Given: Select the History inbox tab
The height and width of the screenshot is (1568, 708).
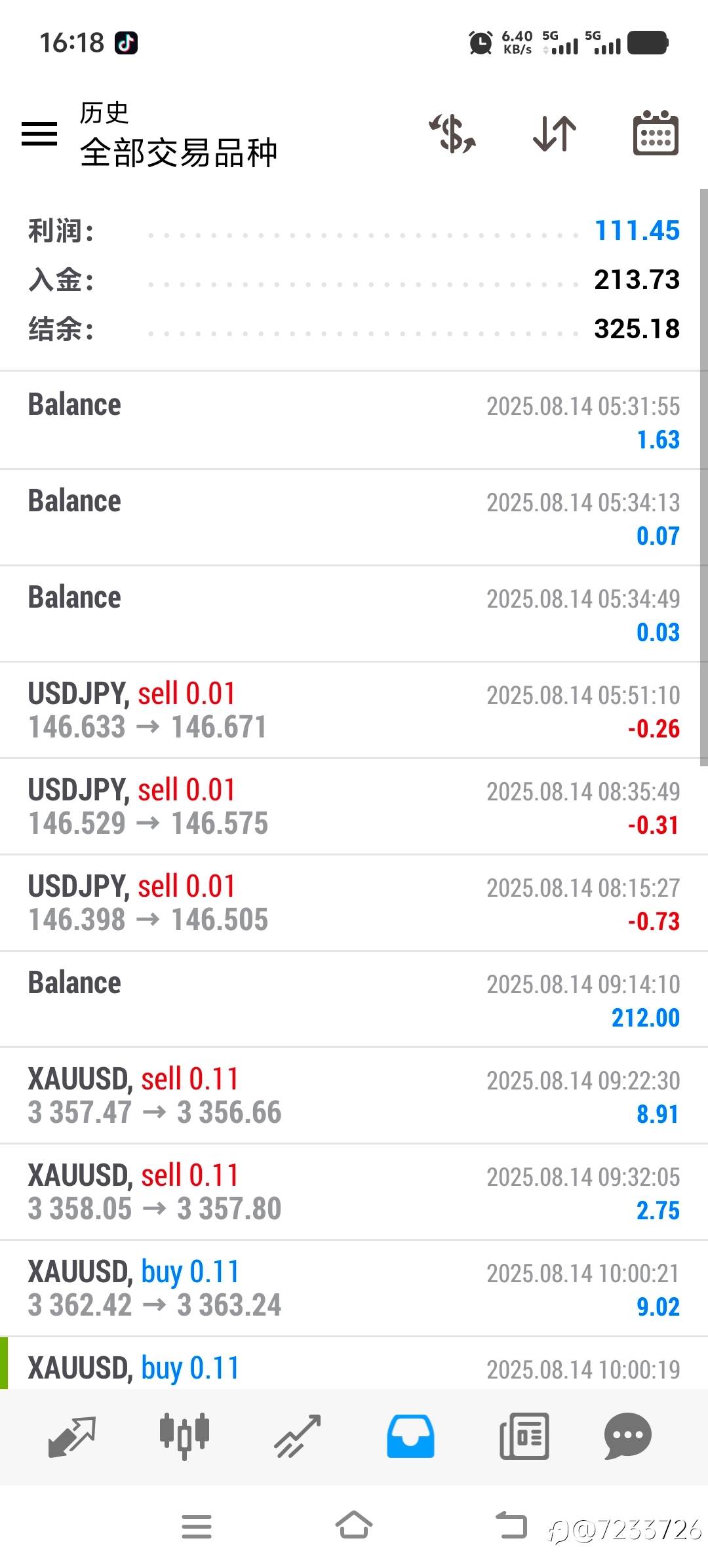Looking at the screenshot, I should (410, 1436).
